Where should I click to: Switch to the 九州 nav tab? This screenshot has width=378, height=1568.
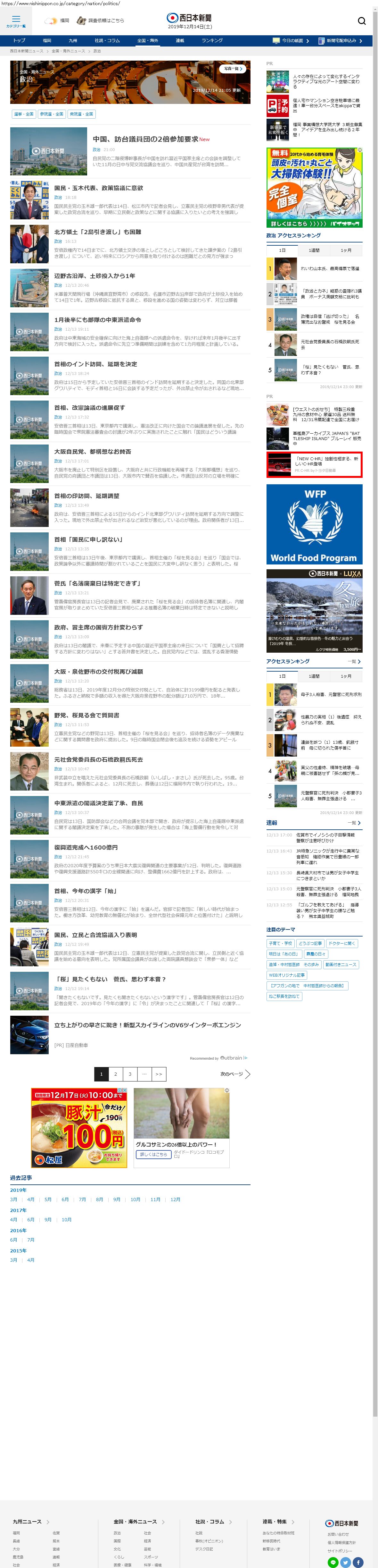pyautogui.click(x=73, y=41)
